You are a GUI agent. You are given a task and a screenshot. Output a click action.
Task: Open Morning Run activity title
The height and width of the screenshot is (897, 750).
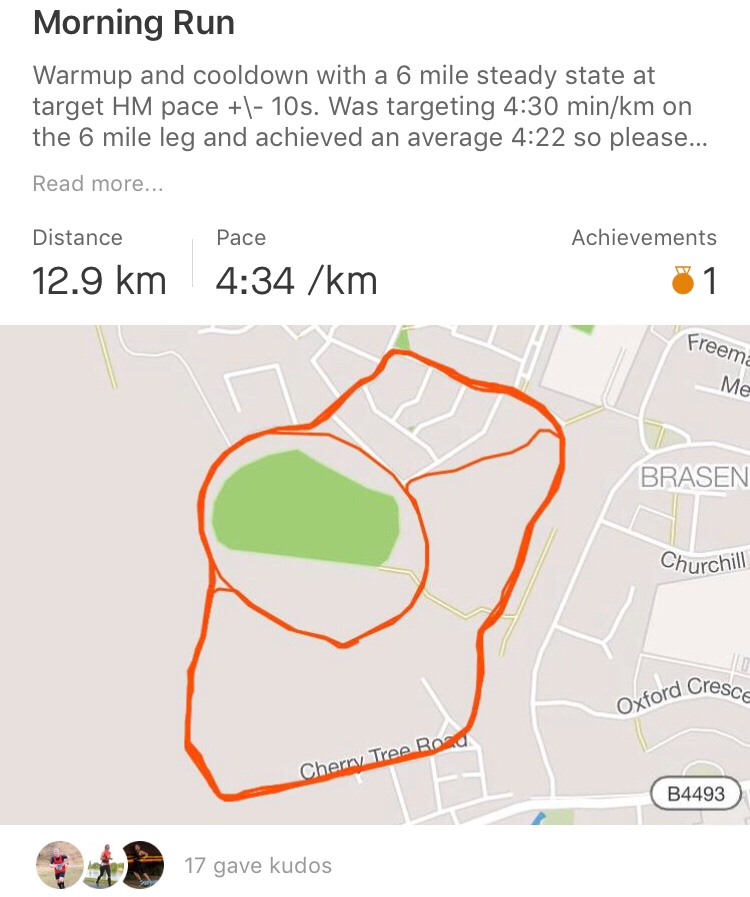[x=134, y=23]
